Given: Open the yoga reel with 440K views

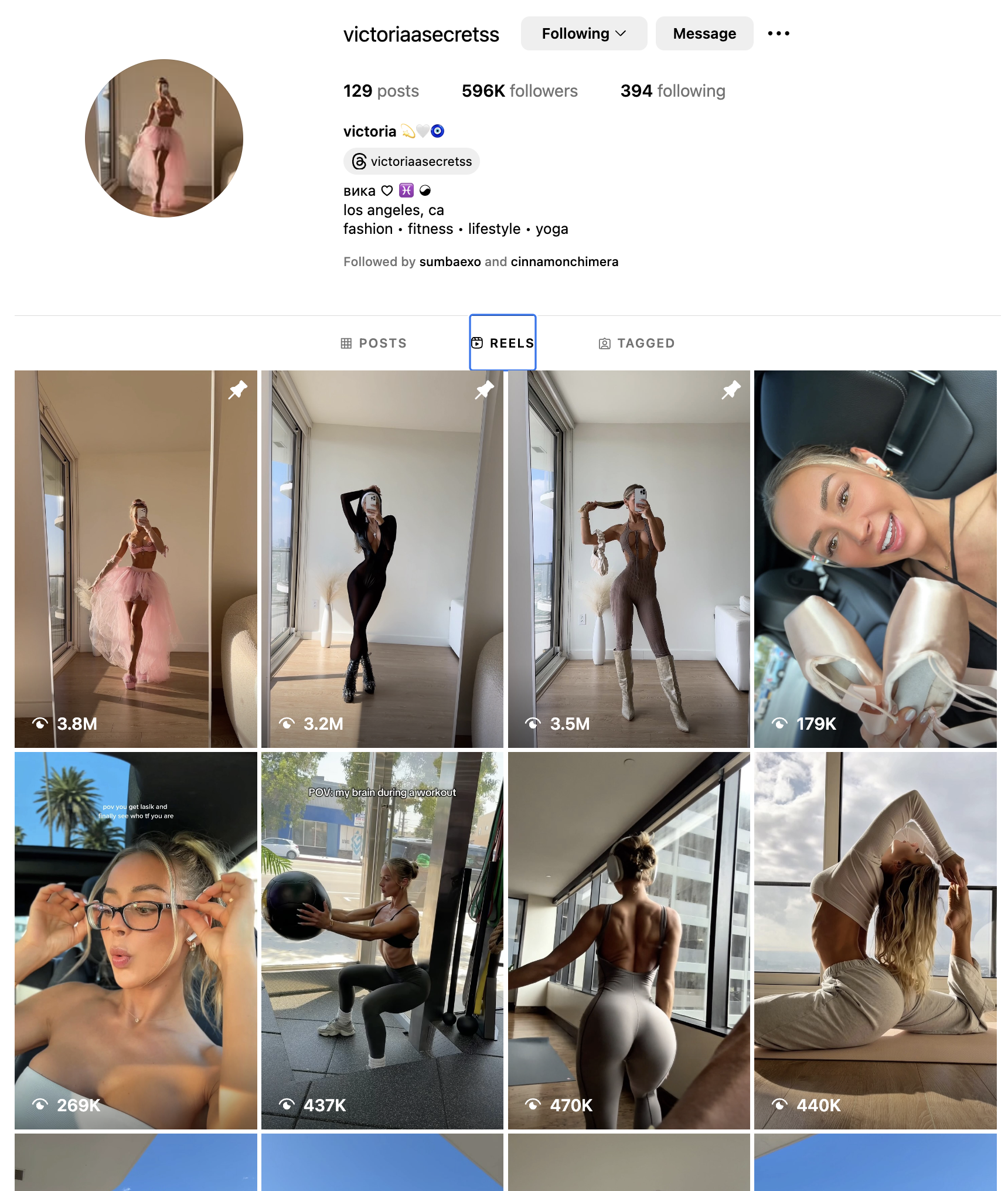Looking at the screenshot, I should [x=875, y=940].
